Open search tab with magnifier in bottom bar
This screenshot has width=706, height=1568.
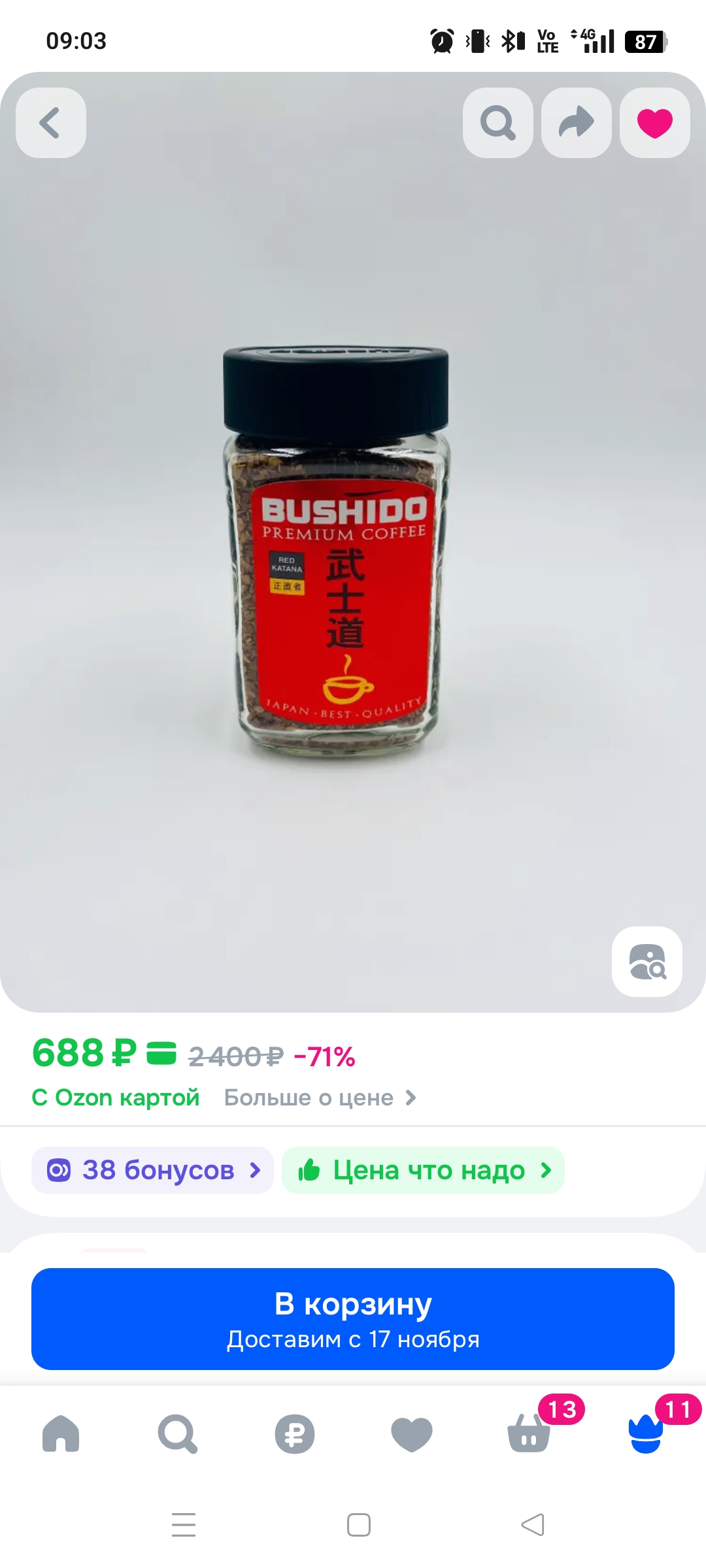click(x=178, y=1435)
